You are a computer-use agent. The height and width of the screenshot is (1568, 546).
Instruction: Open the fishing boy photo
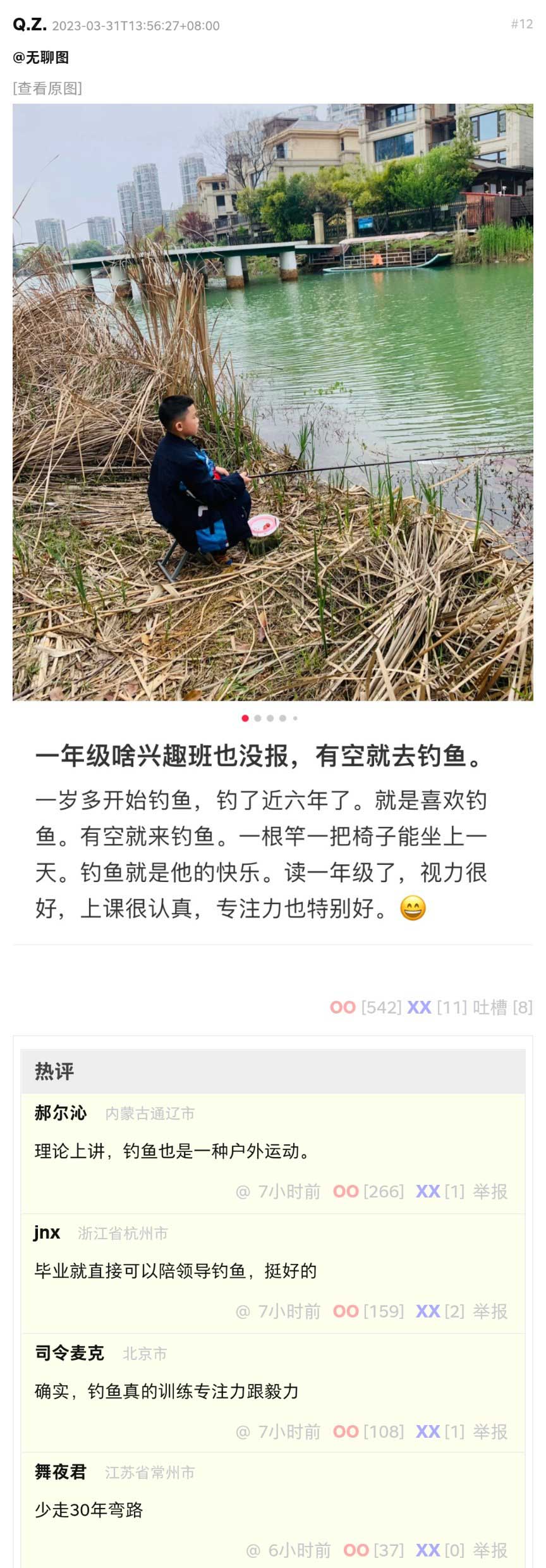(273, 402)
